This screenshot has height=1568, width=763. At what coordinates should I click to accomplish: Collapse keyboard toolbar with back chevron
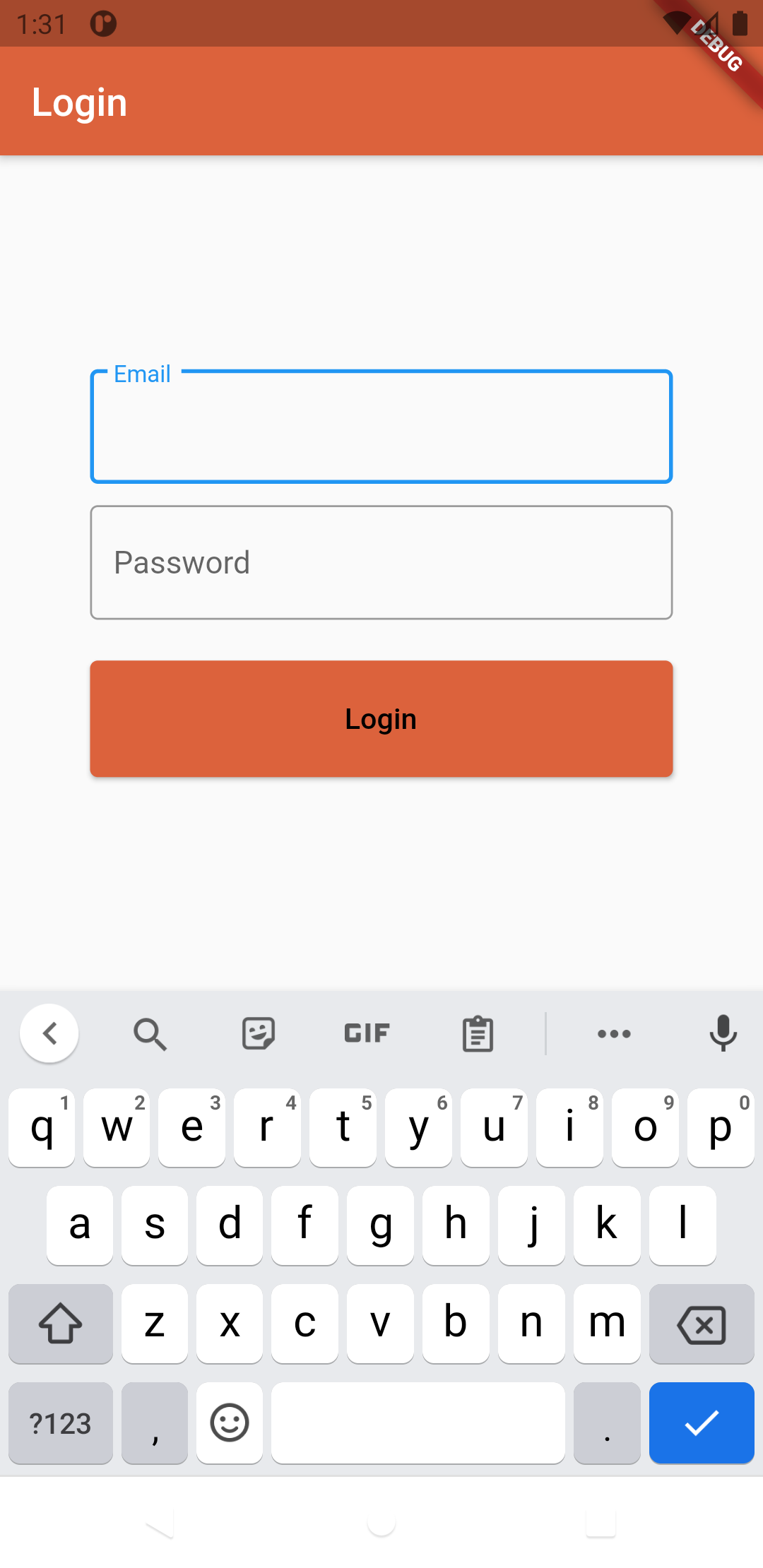click(x=49, y=1033)
